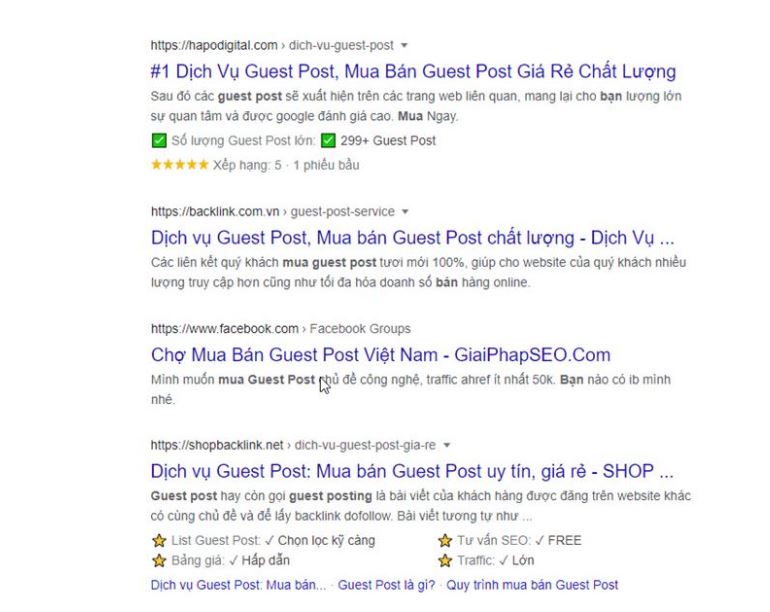Open the 'Dịch vụ Guest Post: Mua bán...' sitelink
This screenshot has height=612, width=770.
(238, 585)
